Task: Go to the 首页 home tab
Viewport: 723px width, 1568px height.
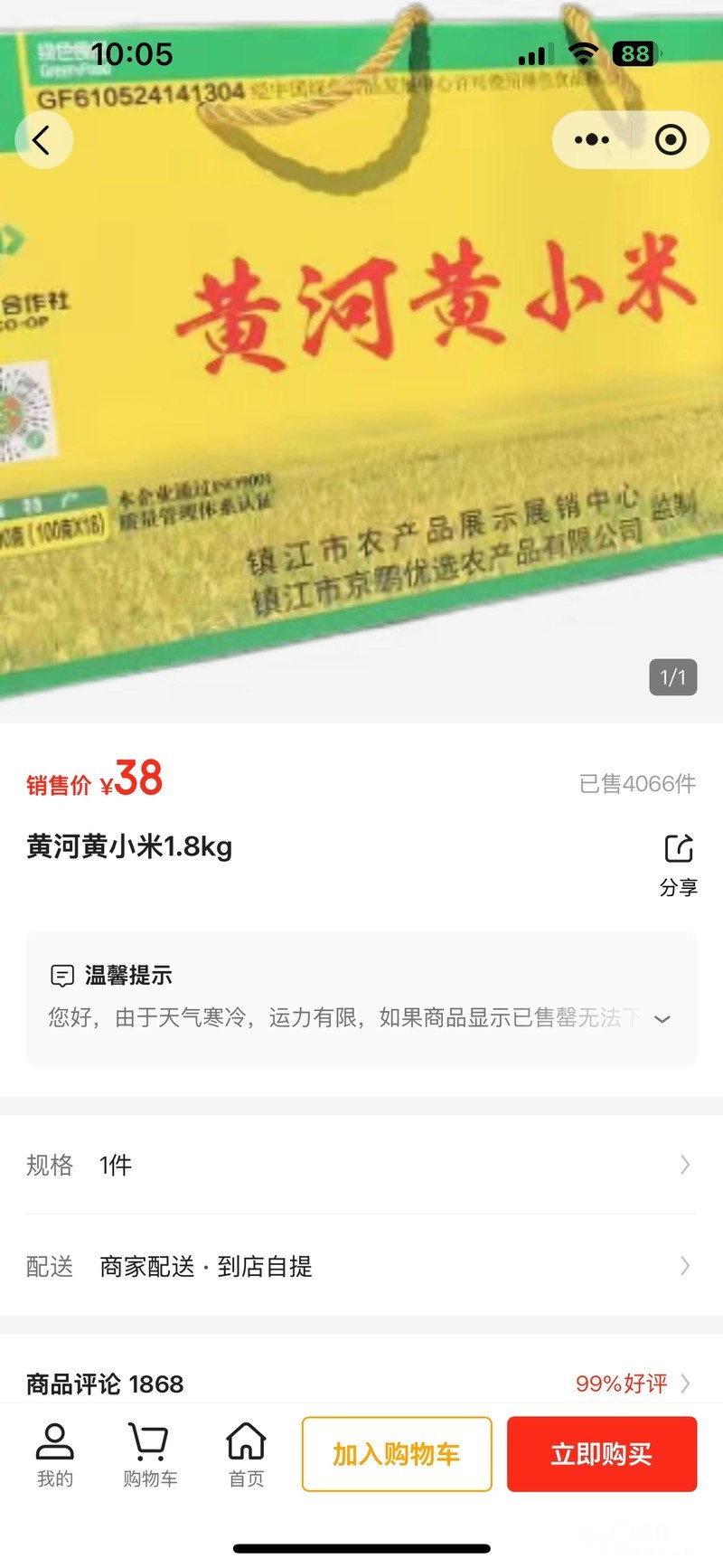Action: (246, 1455)
